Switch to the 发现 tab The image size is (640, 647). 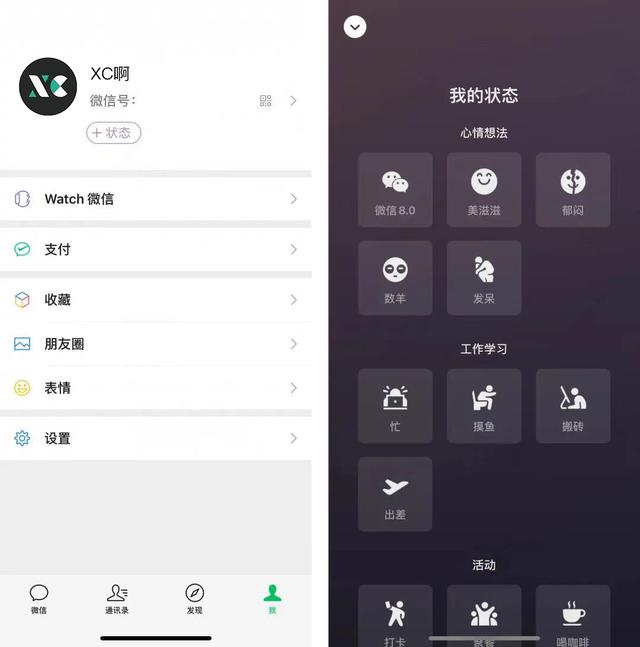(x=195, y=599)
